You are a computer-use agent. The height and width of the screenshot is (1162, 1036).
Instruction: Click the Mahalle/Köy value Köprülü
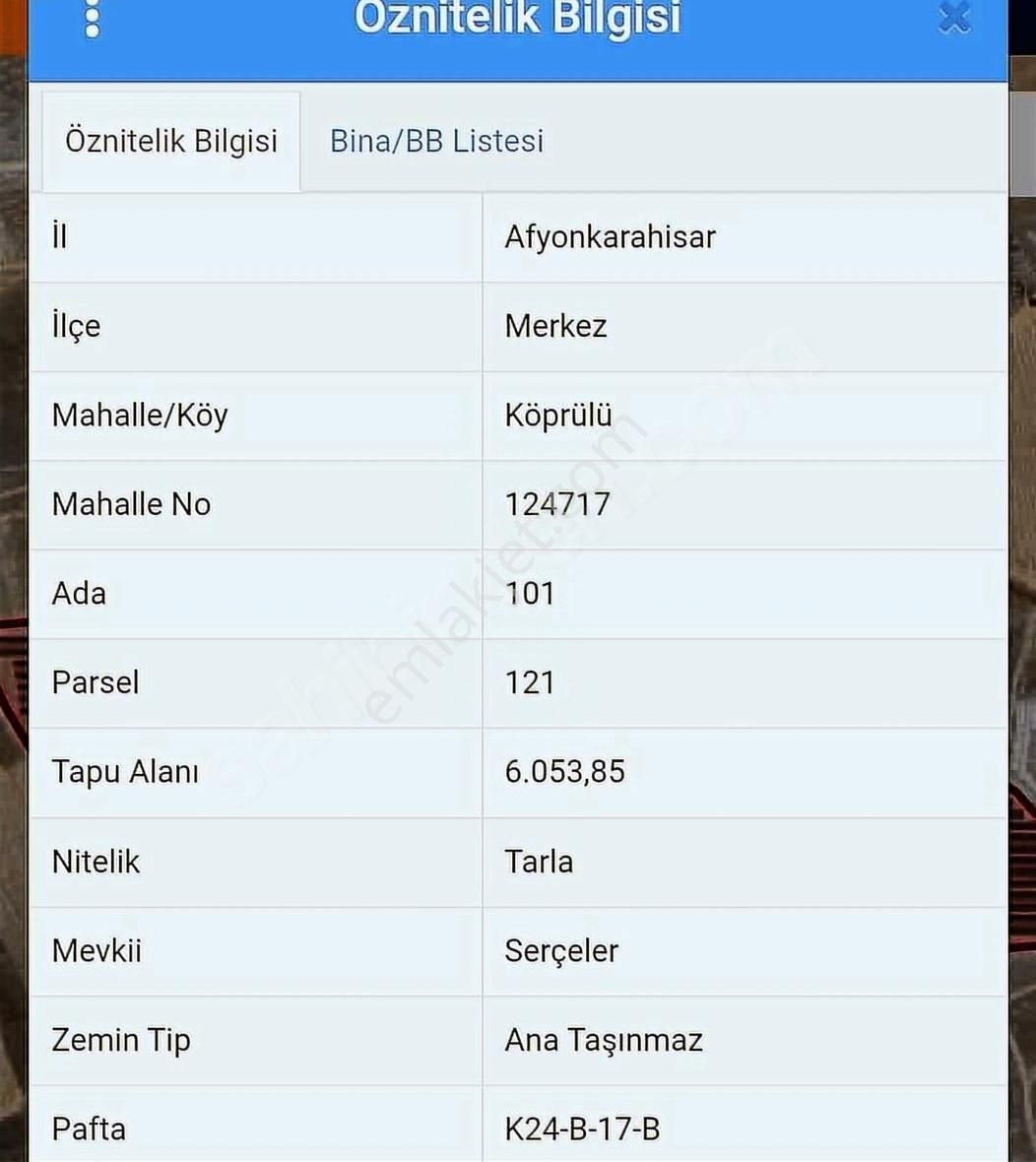click(557, 416)
